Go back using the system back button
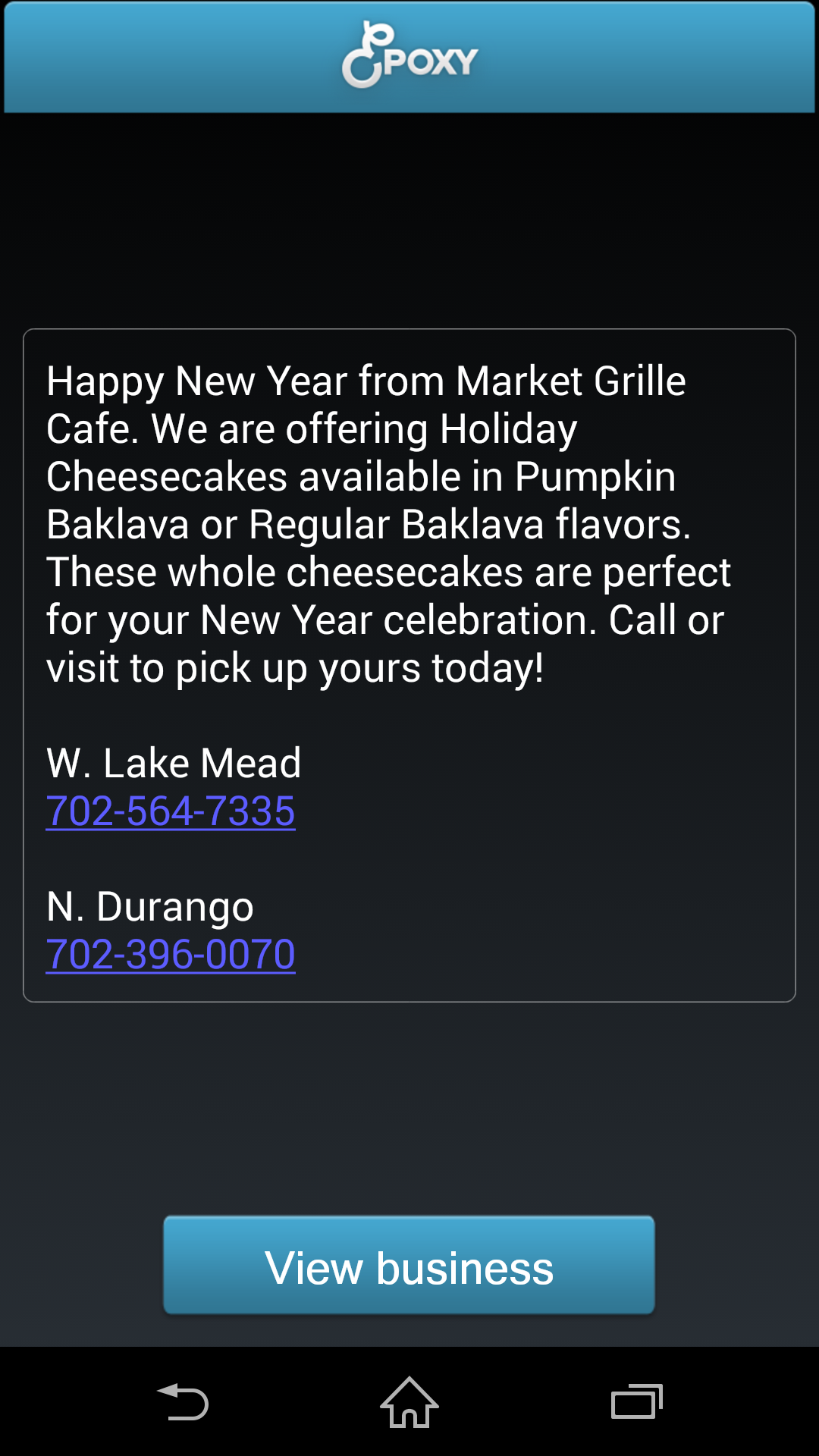819x1456 pixels. (x=183, y=1401)
